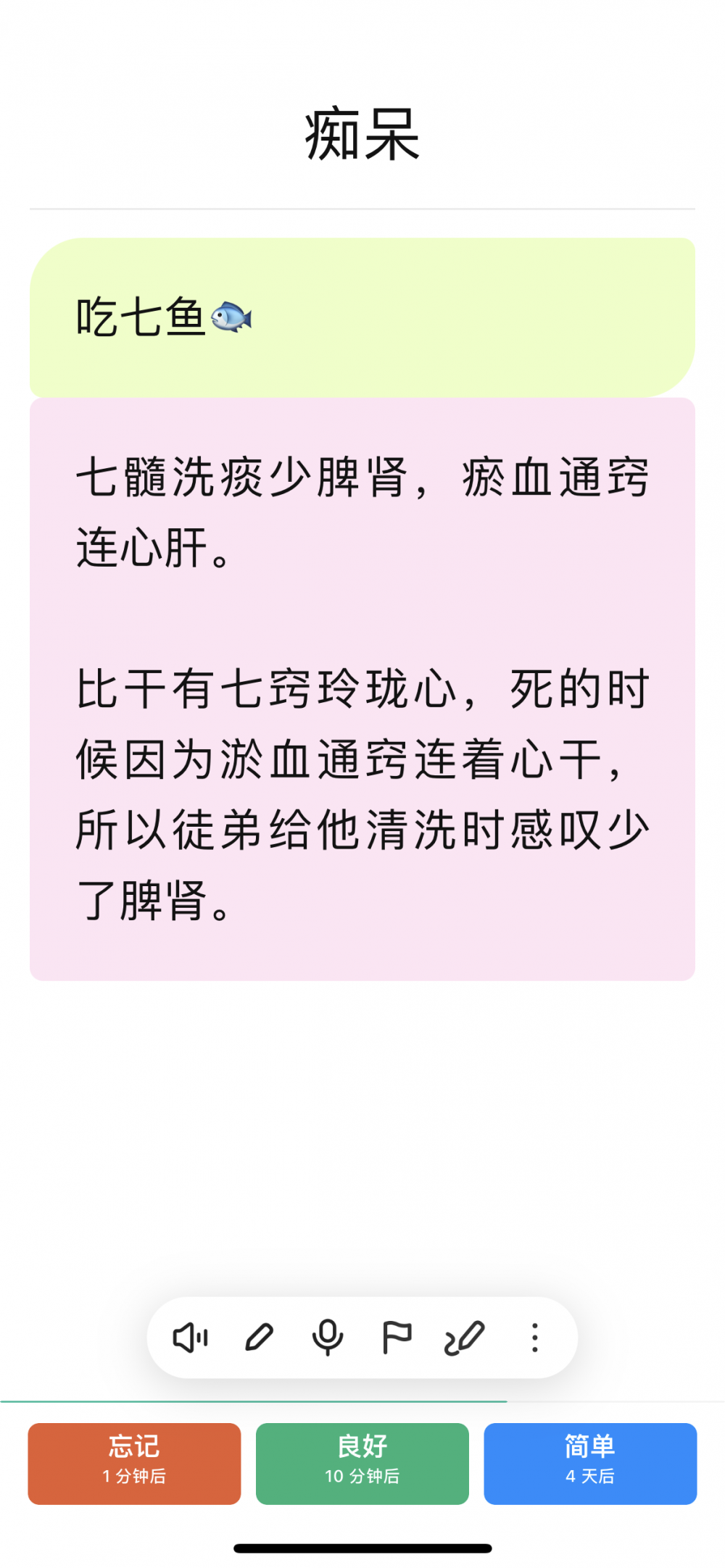The width and height of the screenshot is (725, 1568).
Task: Rate card as 忘记 (1 分钟后)
Action: (x=134, y=1463)
